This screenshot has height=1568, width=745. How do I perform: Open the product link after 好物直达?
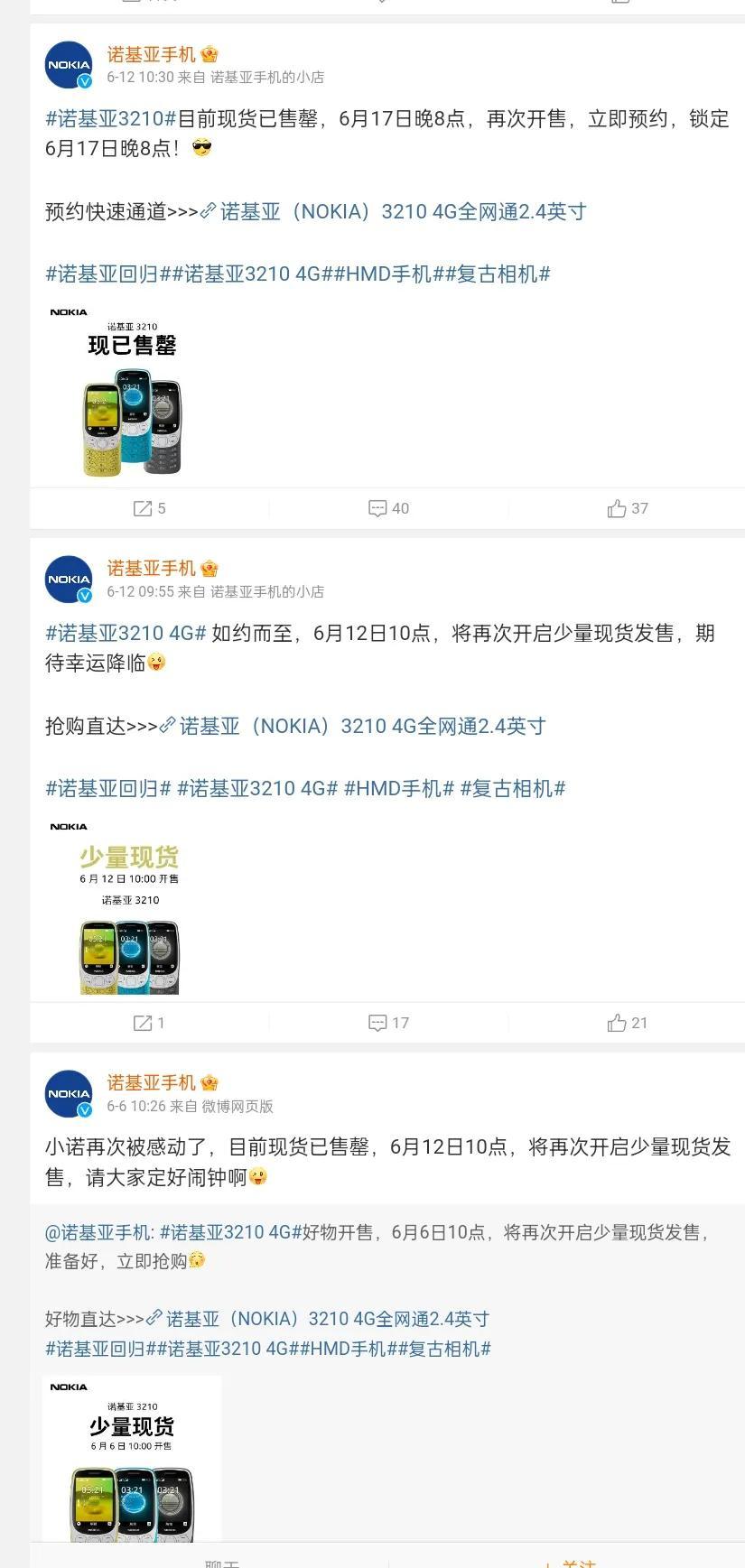[x=325, y=1319]
